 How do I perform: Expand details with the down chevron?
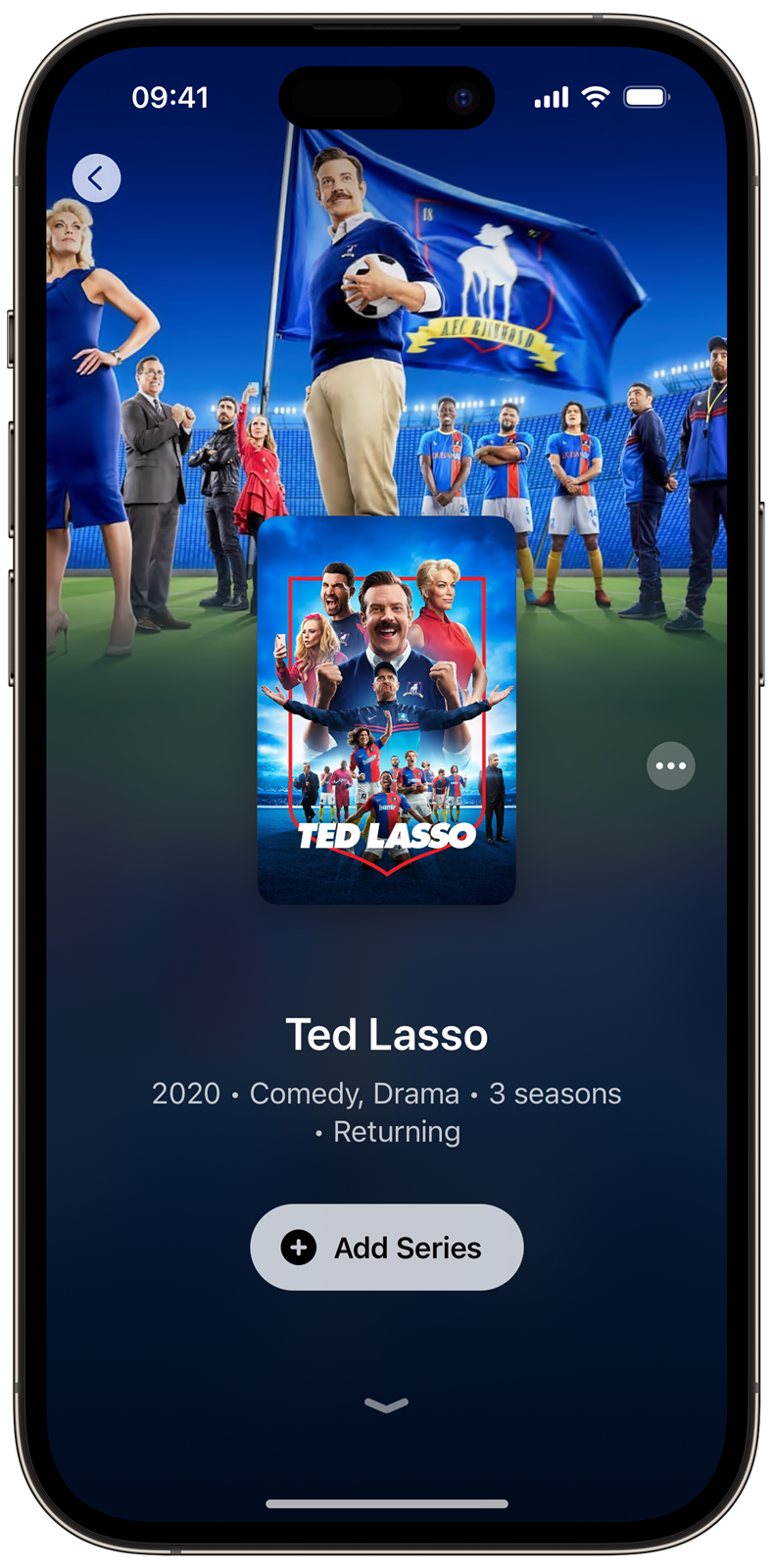pyautogui.click(x=386, y=1405)
